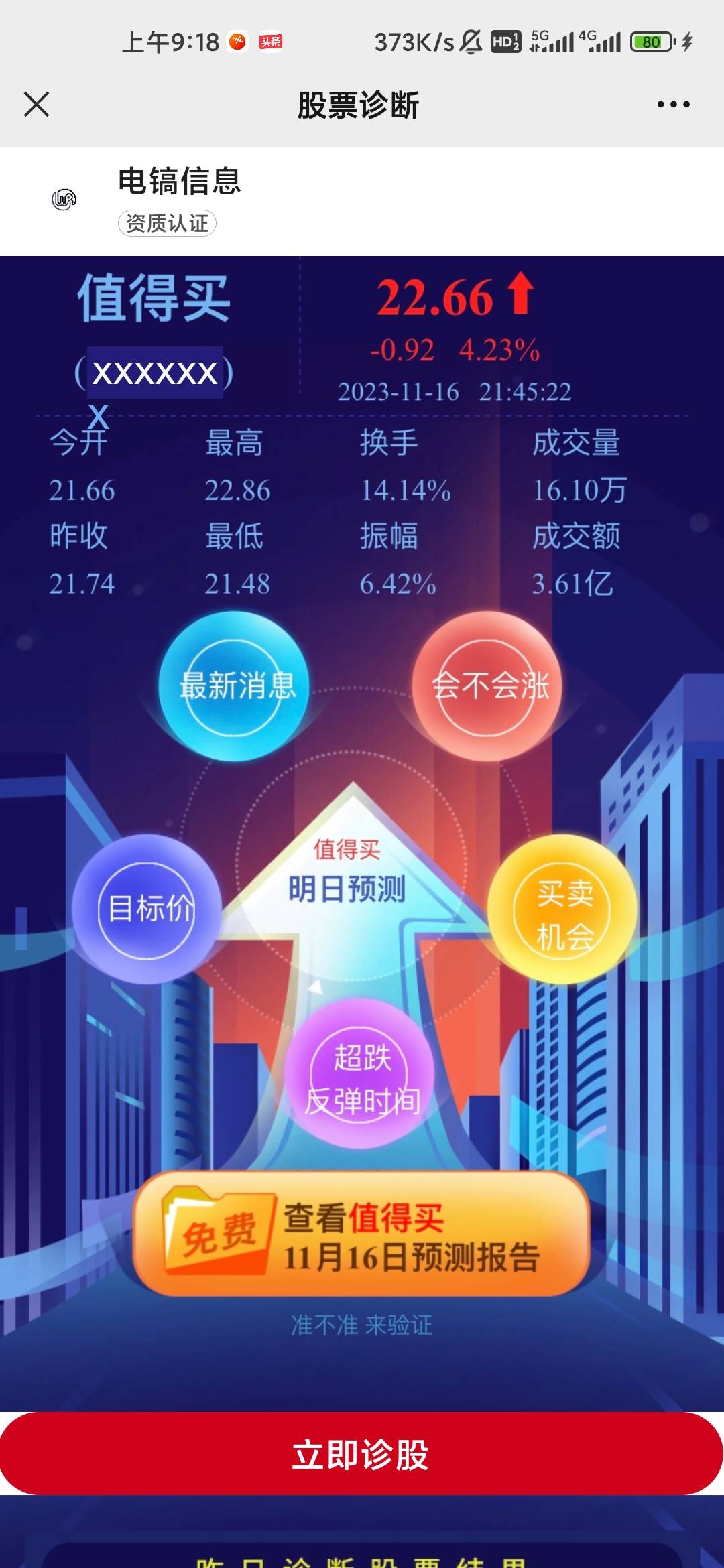Tap the 立即诊股 button
This screenshot has height=1568, width=724.
361,1454
